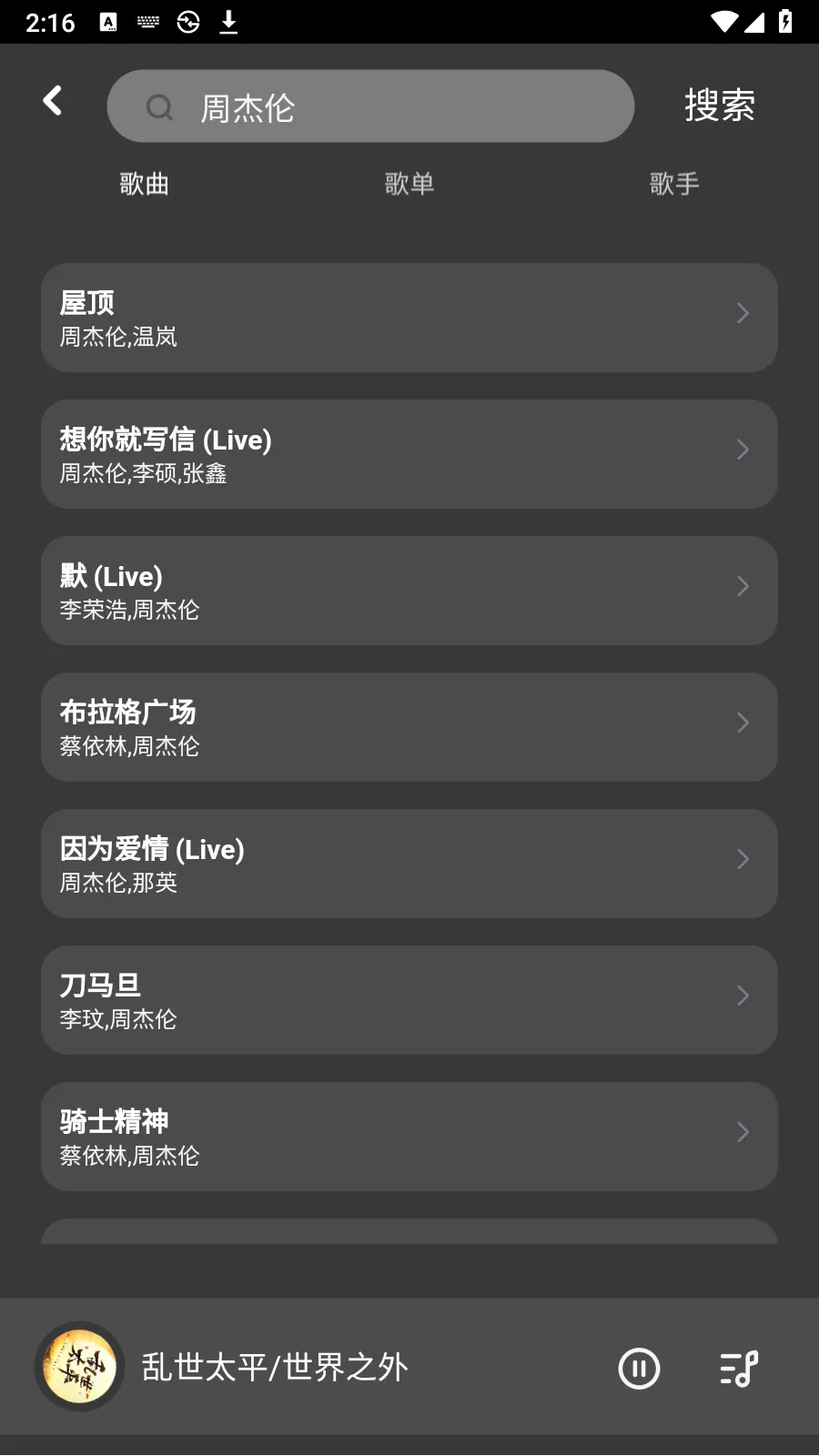The width and height of the screenshot is (819, 1456).
Task: Open the playlist icon next to the pause button
Action: coord(739,1368)
